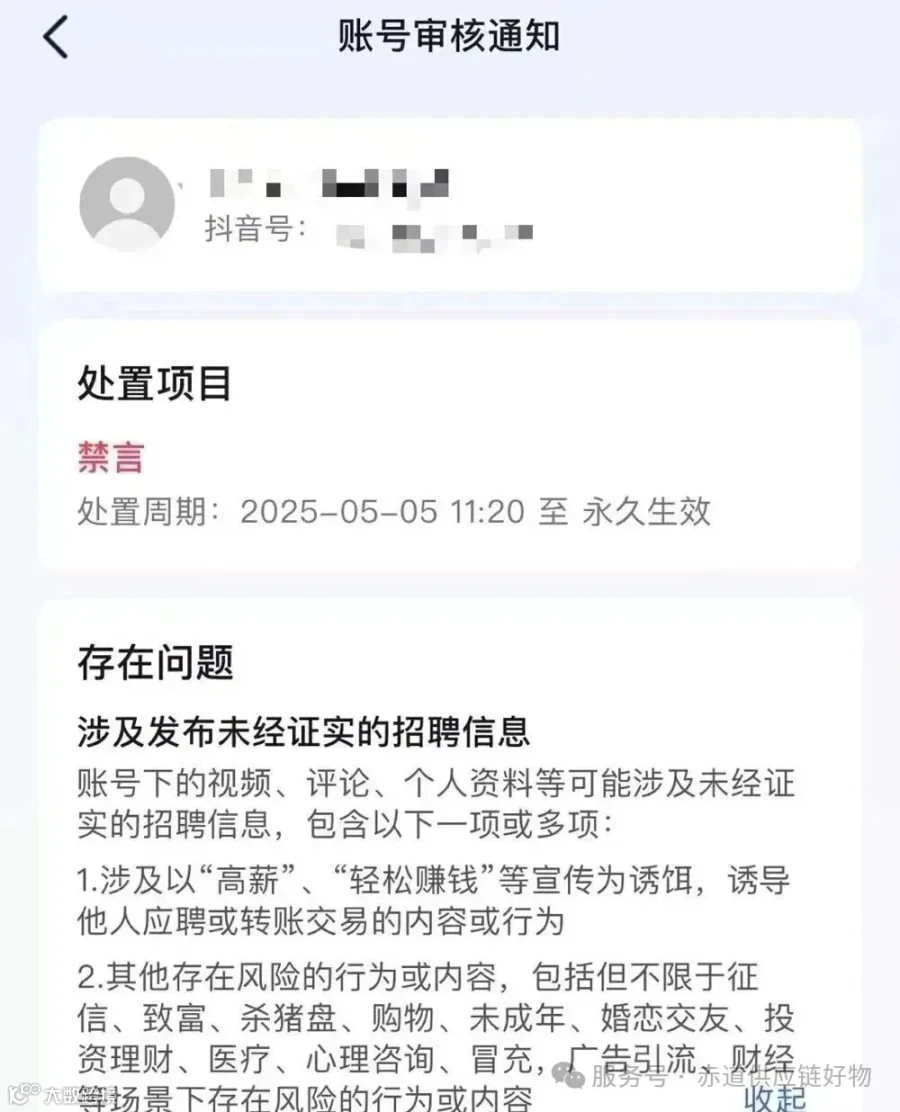900x1112 pixels.
Task: Go back from the account review notice
Action: coord(55,37)
